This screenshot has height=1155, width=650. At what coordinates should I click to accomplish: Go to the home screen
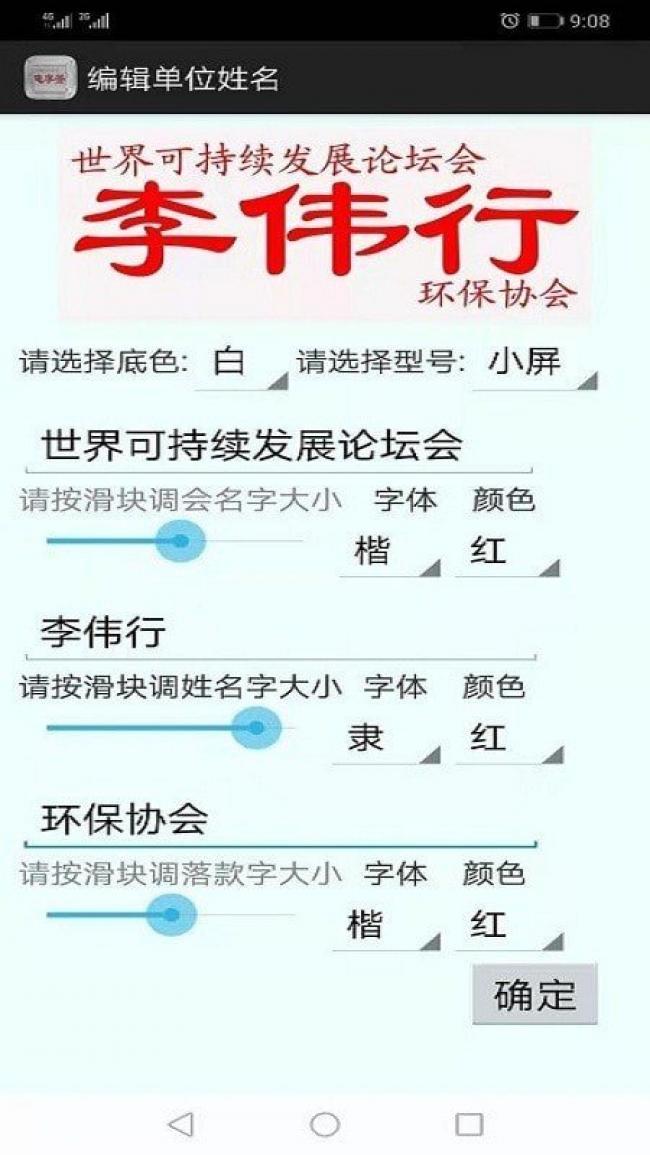click(325, 1124)
